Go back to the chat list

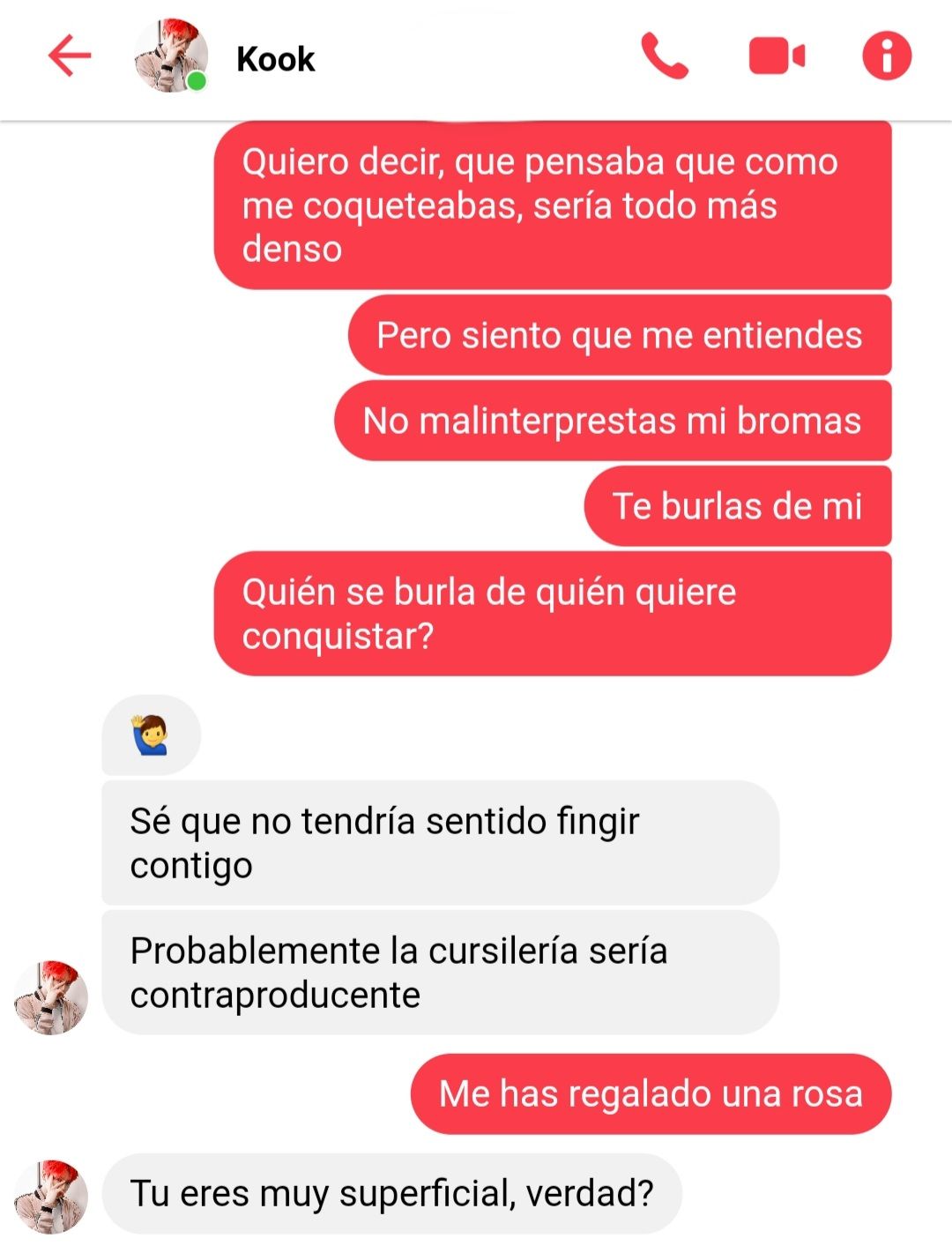pyautogui.click(x=70, y=56)
